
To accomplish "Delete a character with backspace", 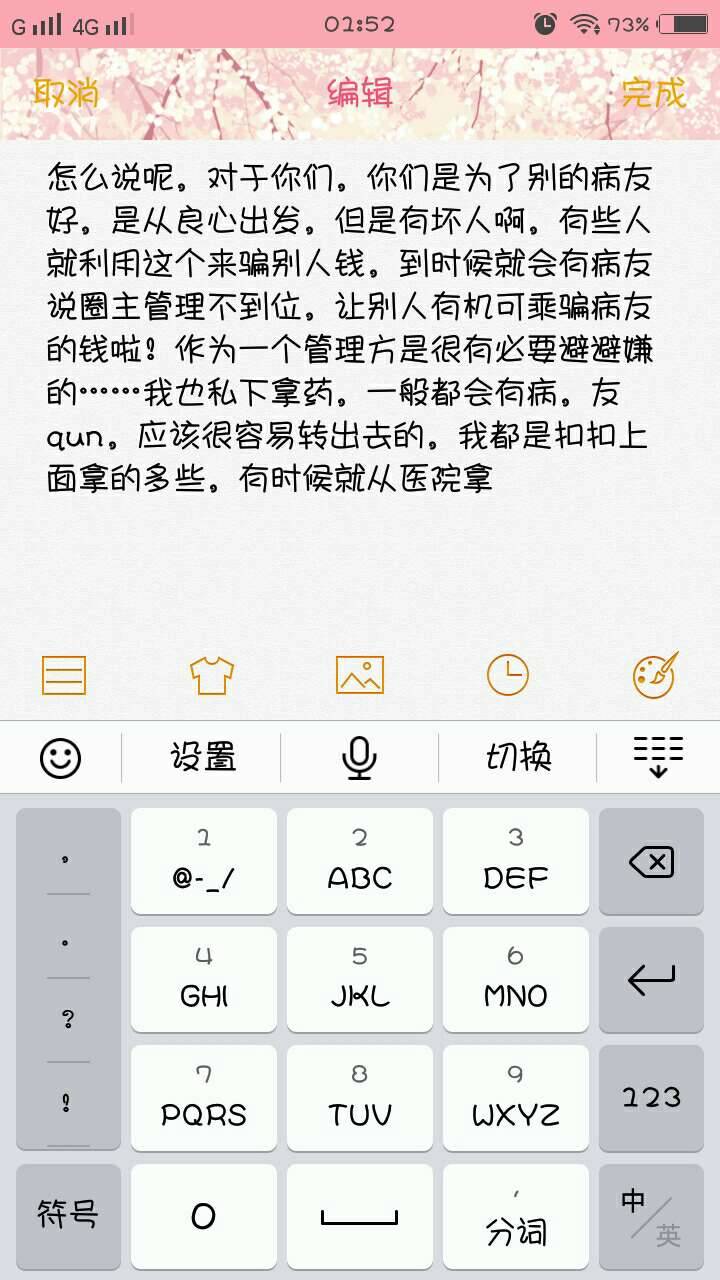I will tap(651, 861).
